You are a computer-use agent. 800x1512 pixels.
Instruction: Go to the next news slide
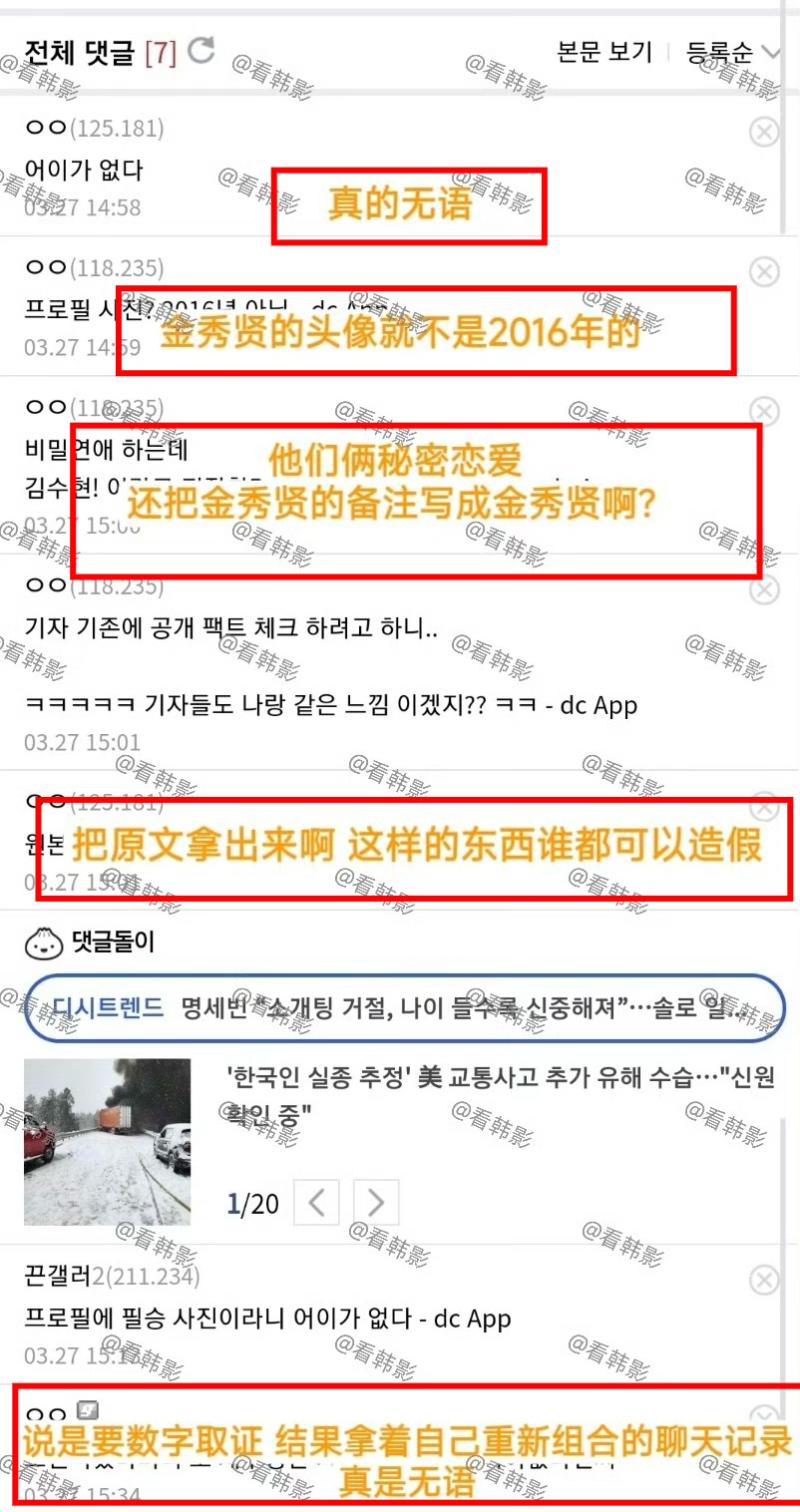pyautogui.click(x=376, y=1202)
